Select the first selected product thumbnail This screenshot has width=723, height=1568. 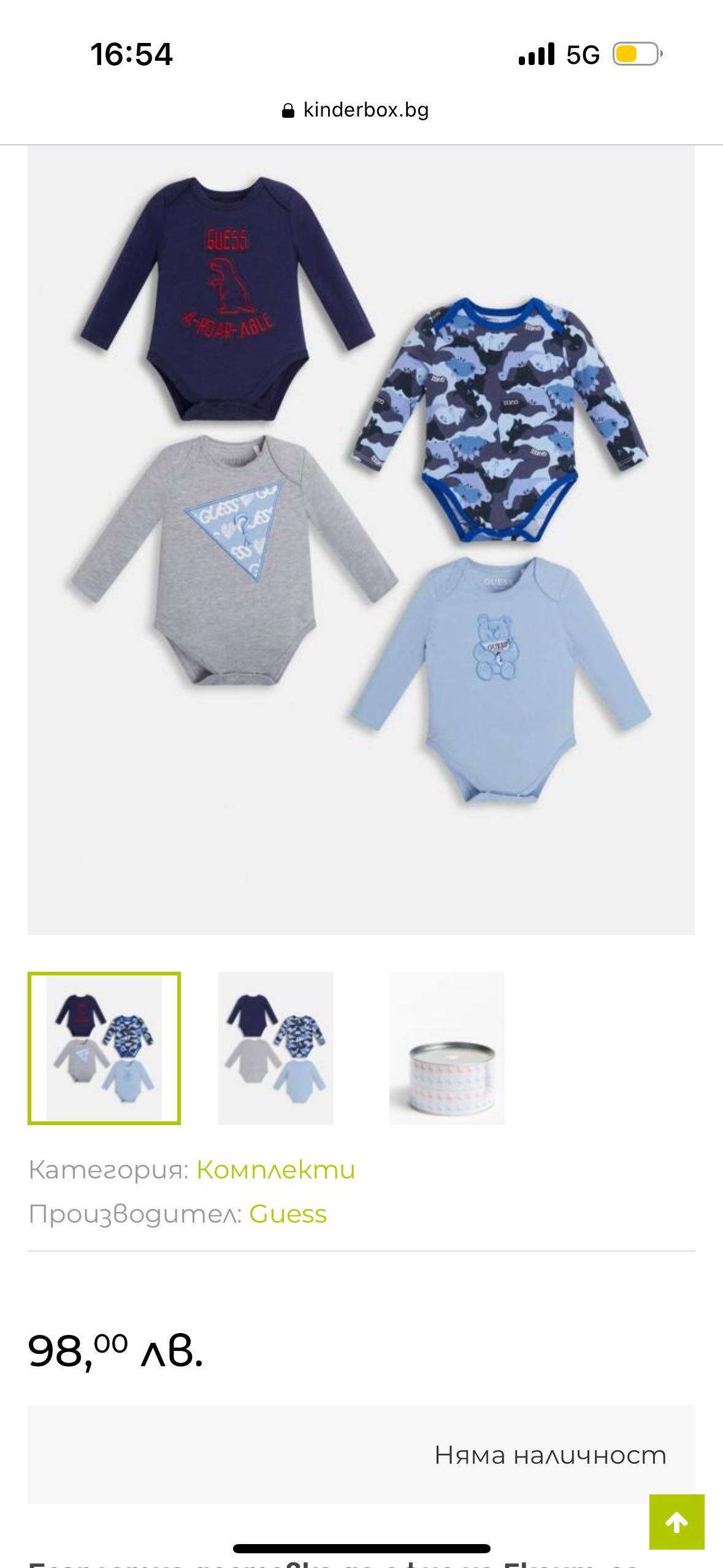point(104,1048)
